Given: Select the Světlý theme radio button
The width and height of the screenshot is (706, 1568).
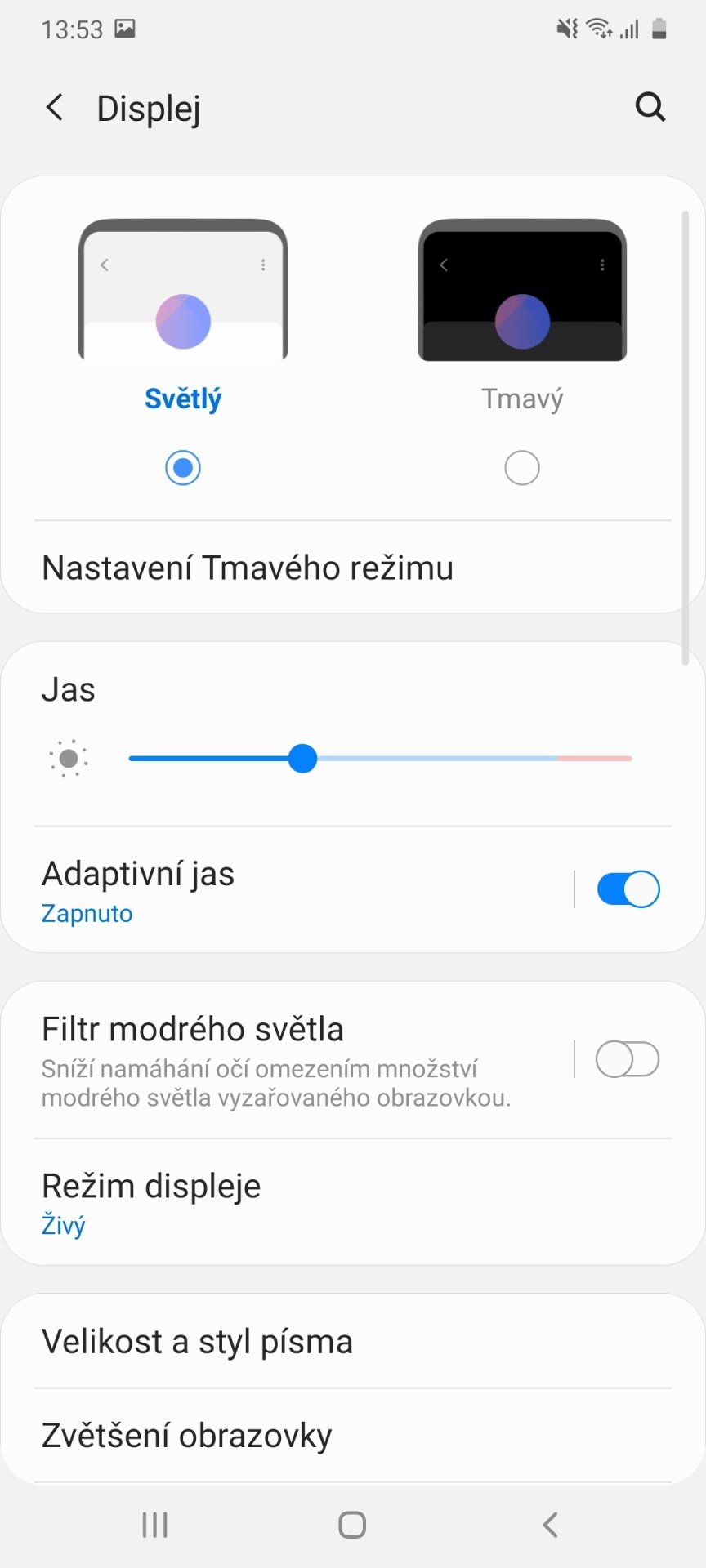Looking at the screenshot, I should click(183, 468).
